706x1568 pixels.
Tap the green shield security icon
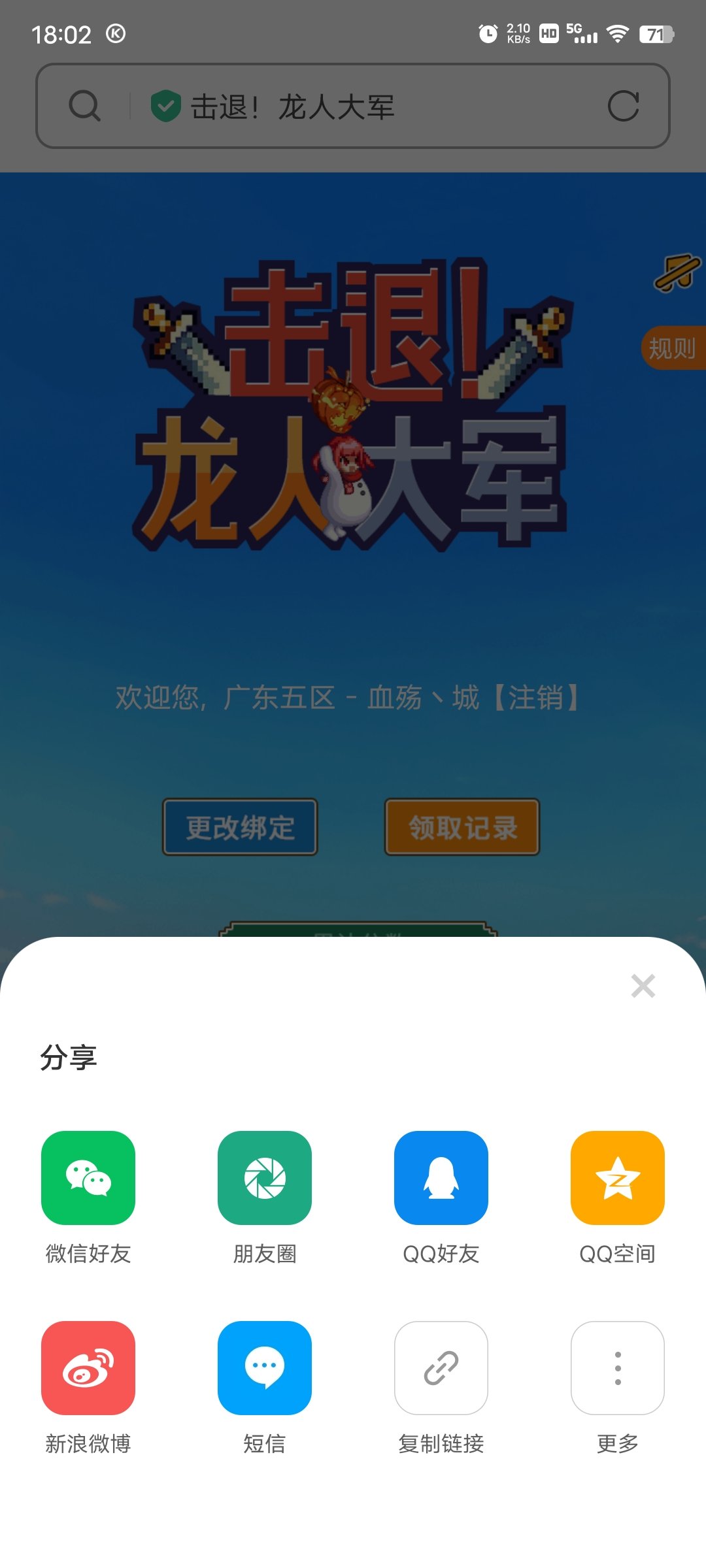pyautogui.click(x=165, y=106)
